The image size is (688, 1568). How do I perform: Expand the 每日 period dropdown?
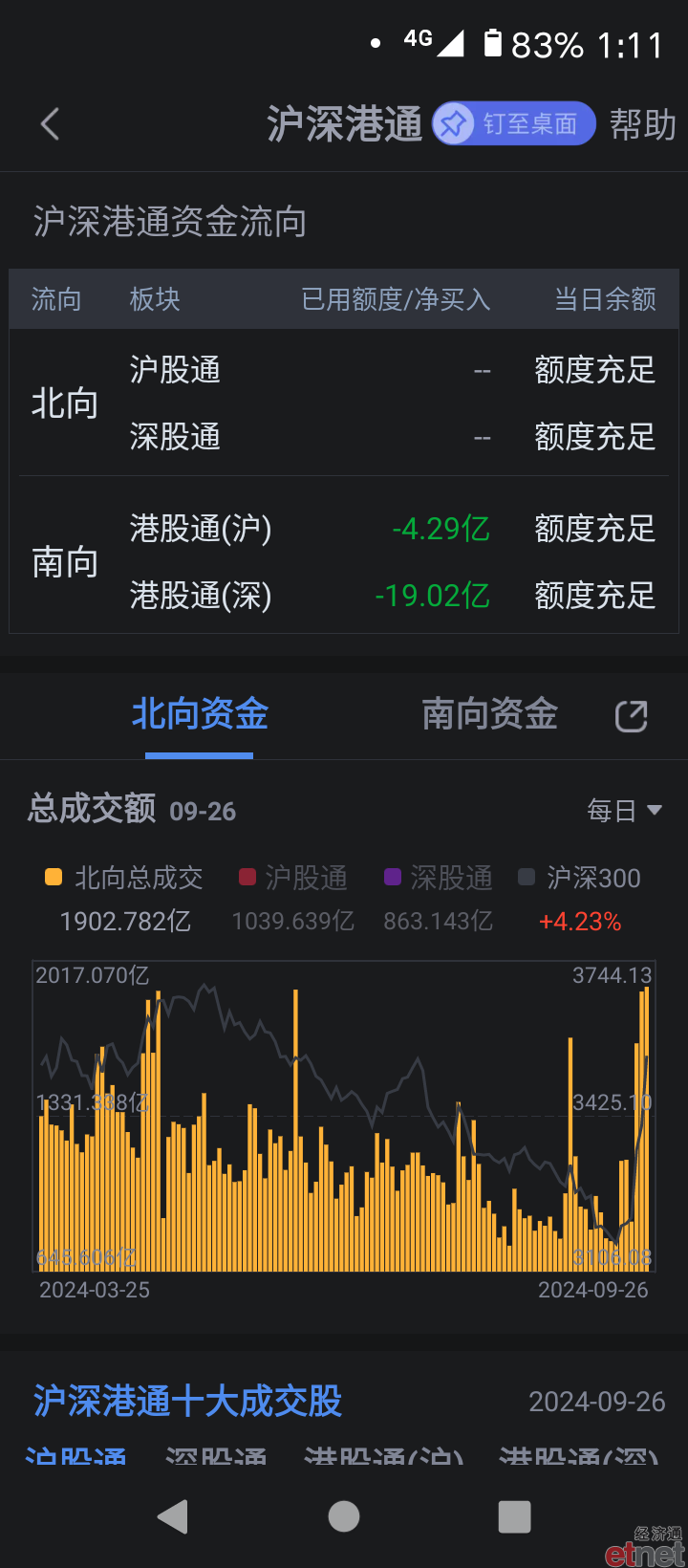point(624,811)
